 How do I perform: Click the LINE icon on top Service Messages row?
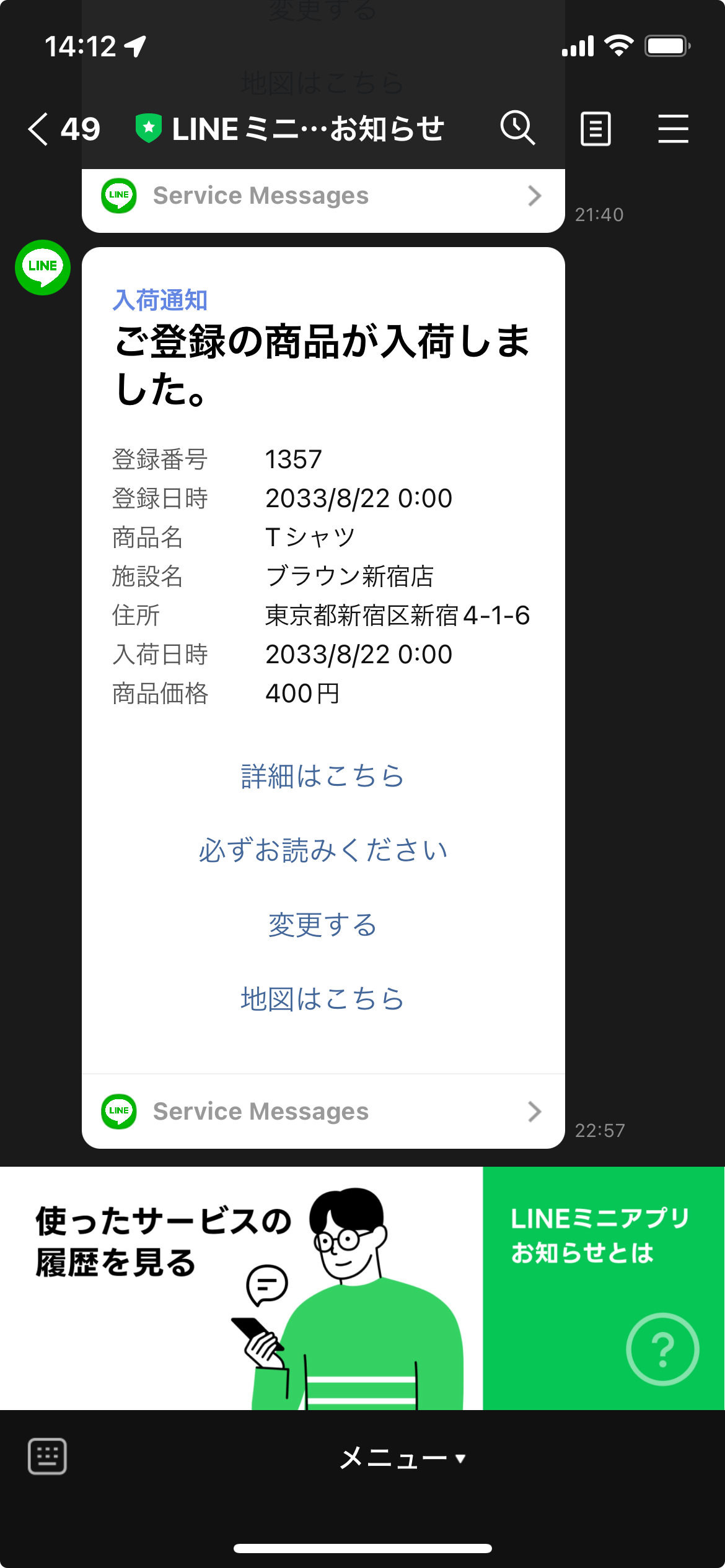[x=118, y=196]
